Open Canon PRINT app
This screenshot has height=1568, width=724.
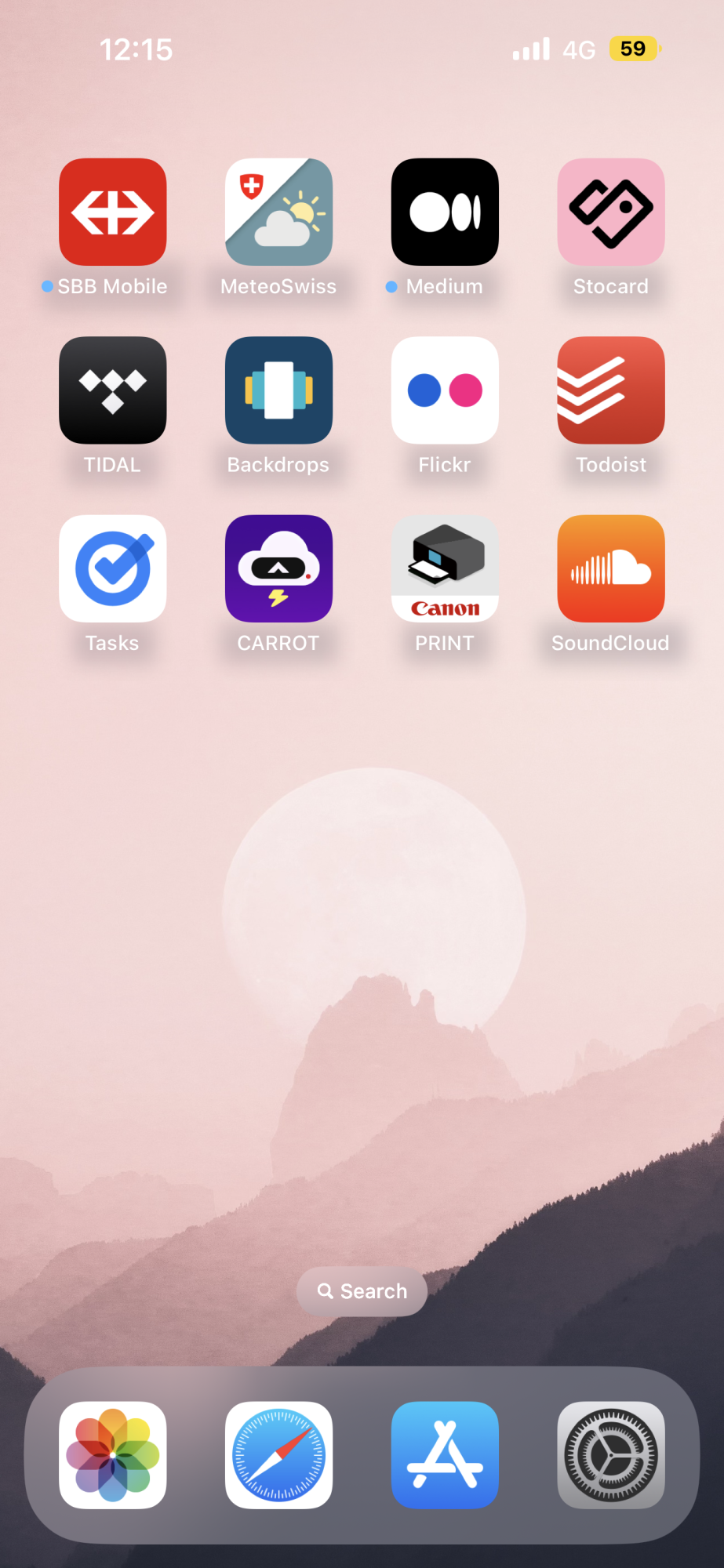445,568
